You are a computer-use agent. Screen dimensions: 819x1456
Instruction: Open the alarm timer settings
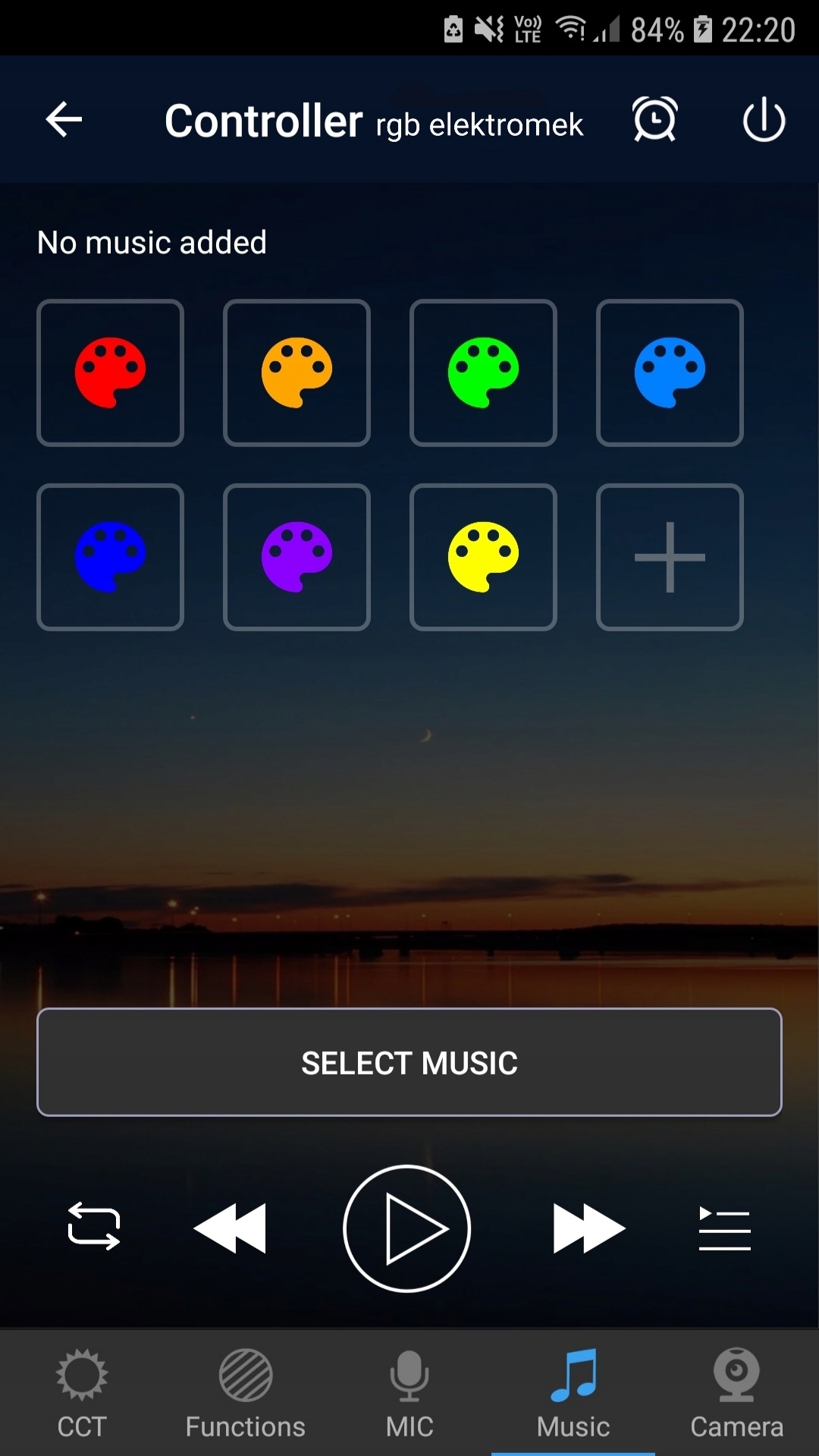point(654,119)
